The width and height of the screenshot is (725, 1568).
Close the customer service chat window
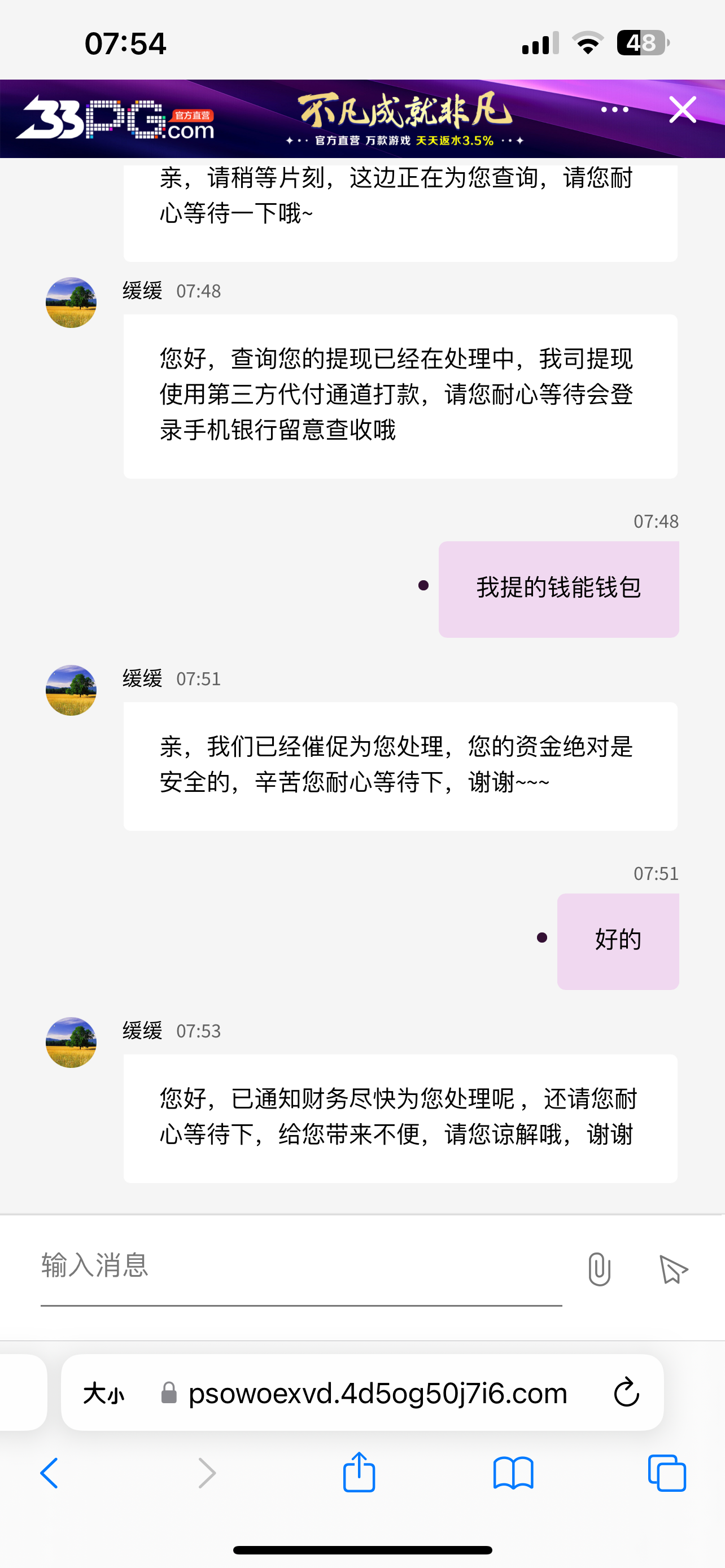[683, 110]
